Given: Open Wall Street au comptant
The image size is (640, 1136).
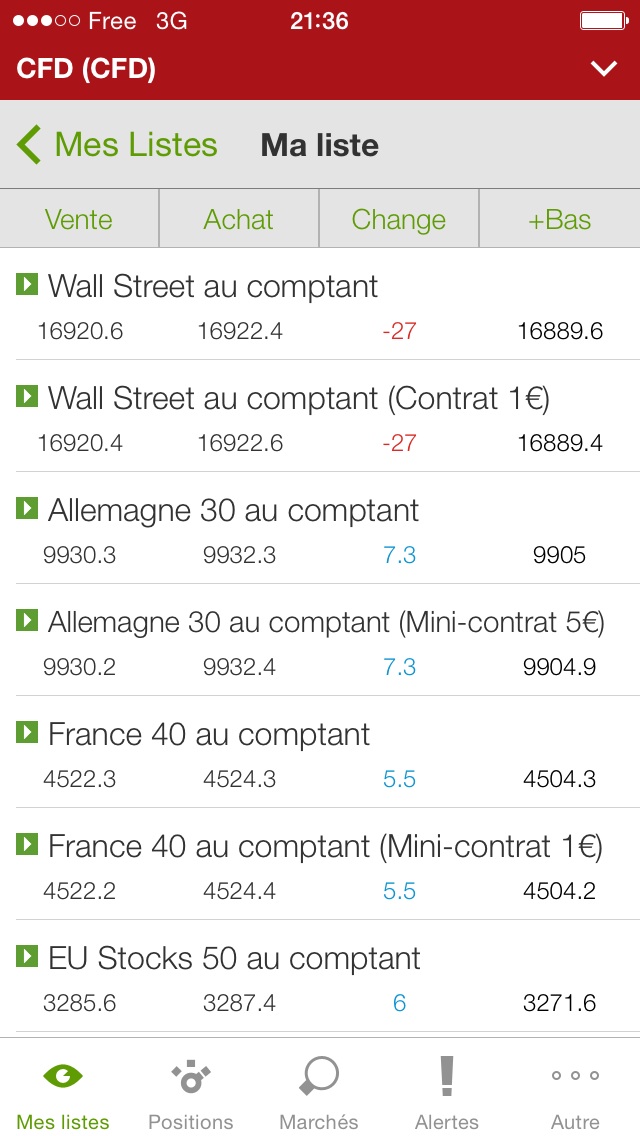Looking at the screenshot, I should coord(213,287).
